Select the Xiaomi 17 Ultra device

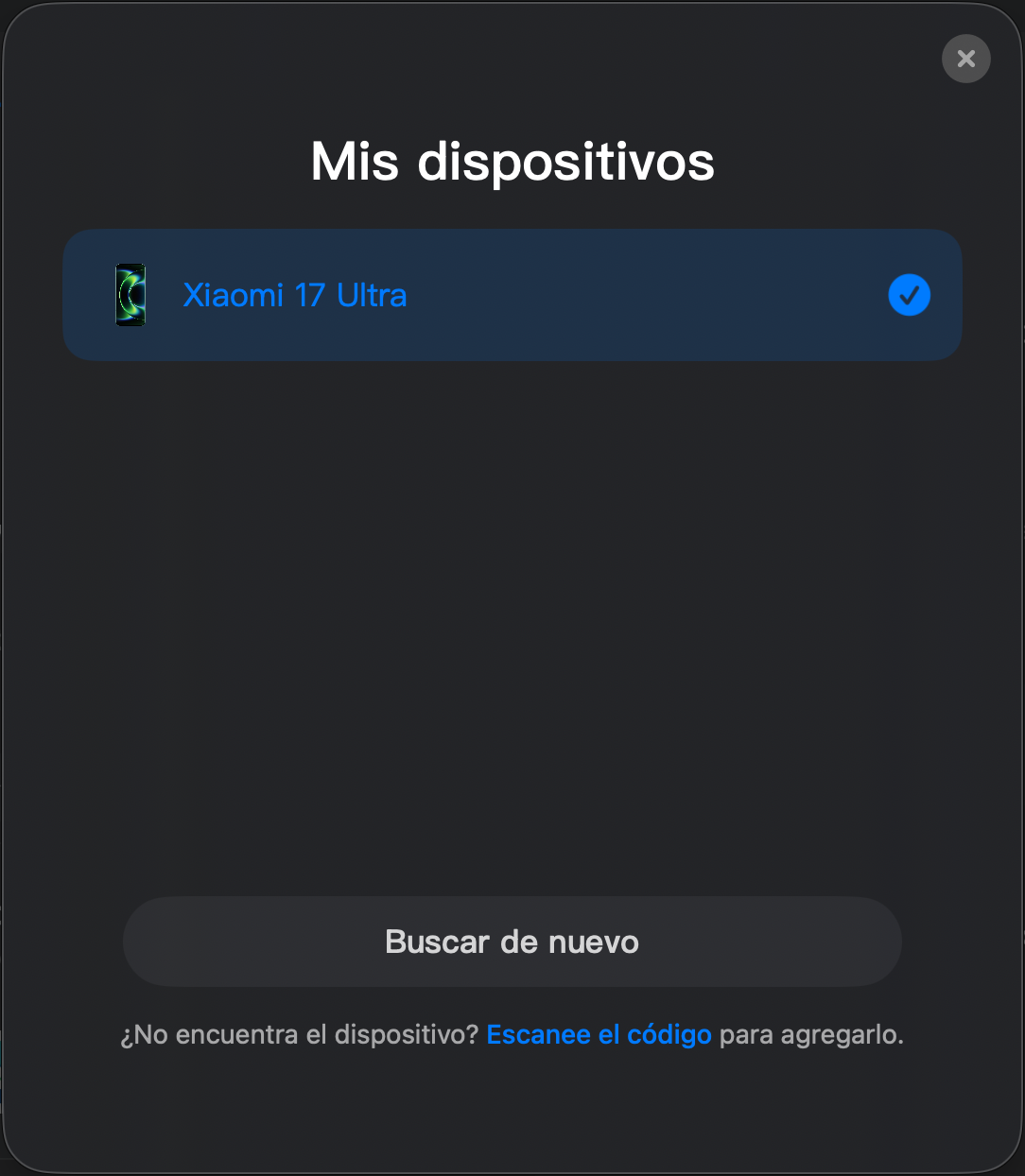[x=512, y=295]
